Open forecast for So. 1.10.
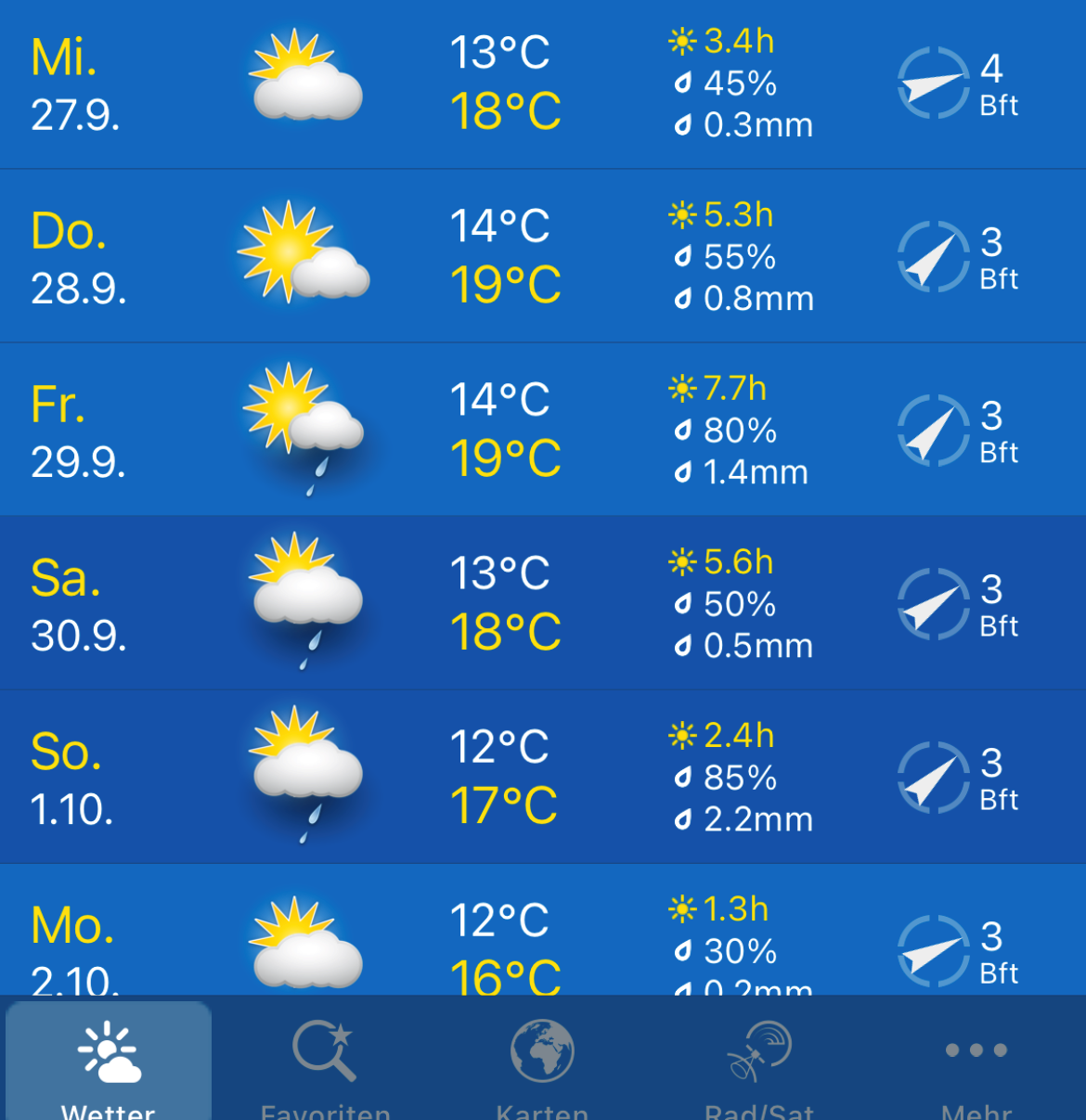The width and height of the screenshot is (1086, 1120). (x=543, y=778)
